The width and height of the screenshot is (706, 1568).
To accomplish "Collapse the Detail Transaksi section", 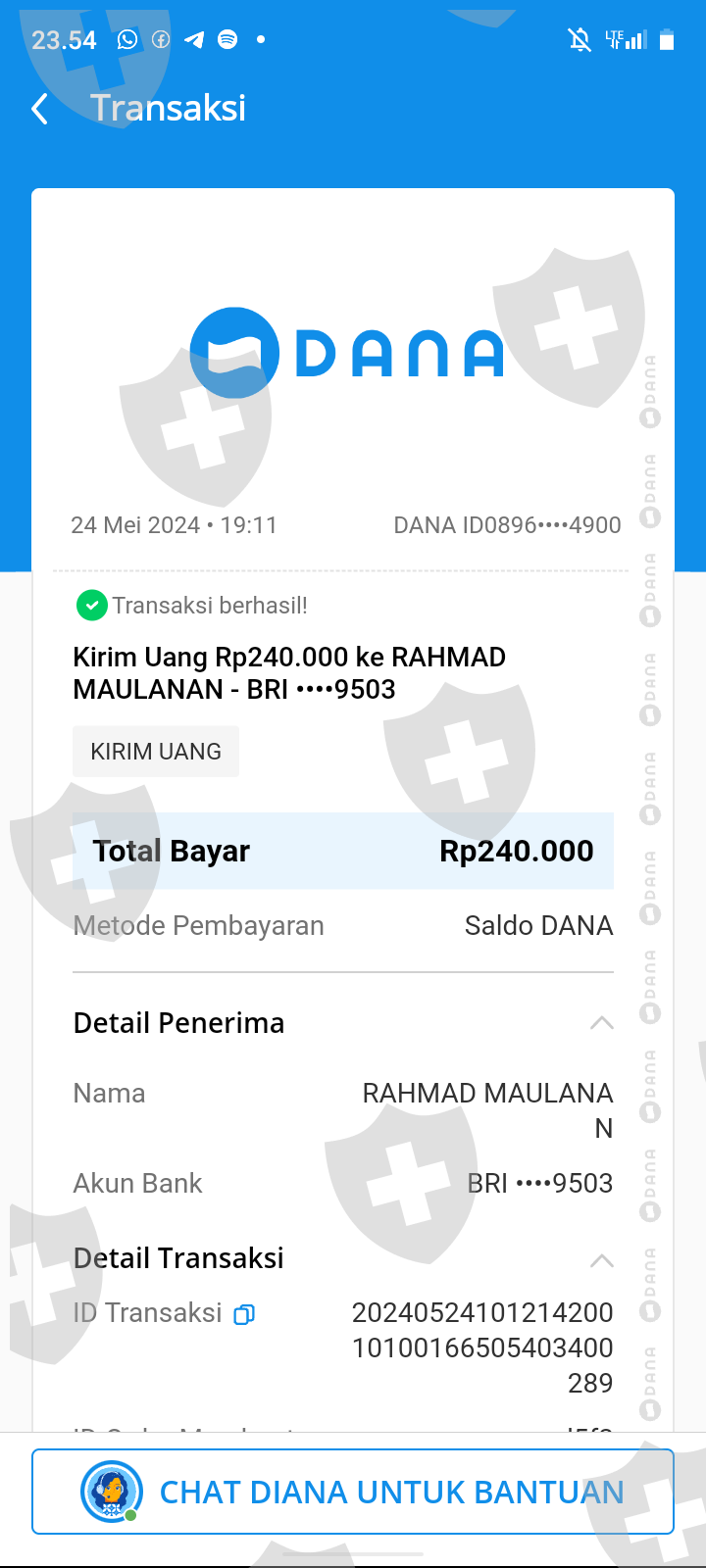I will (601, 1260).
